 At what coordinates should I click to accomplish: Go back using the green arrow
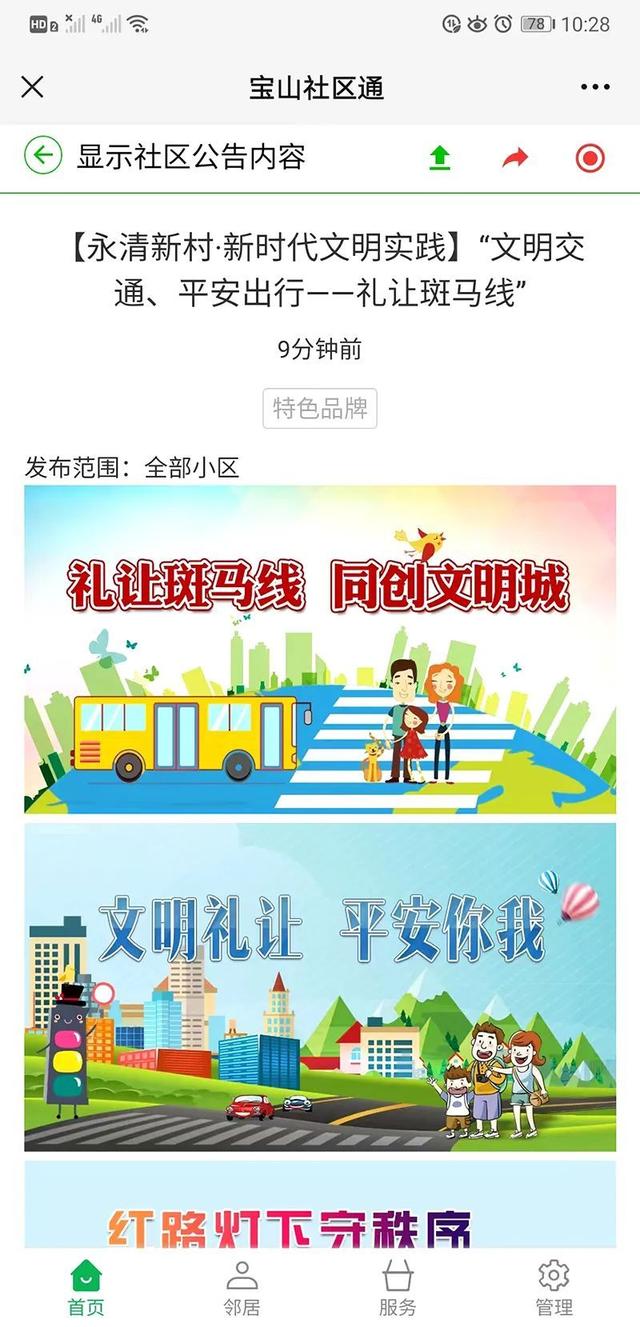point(43,156)
